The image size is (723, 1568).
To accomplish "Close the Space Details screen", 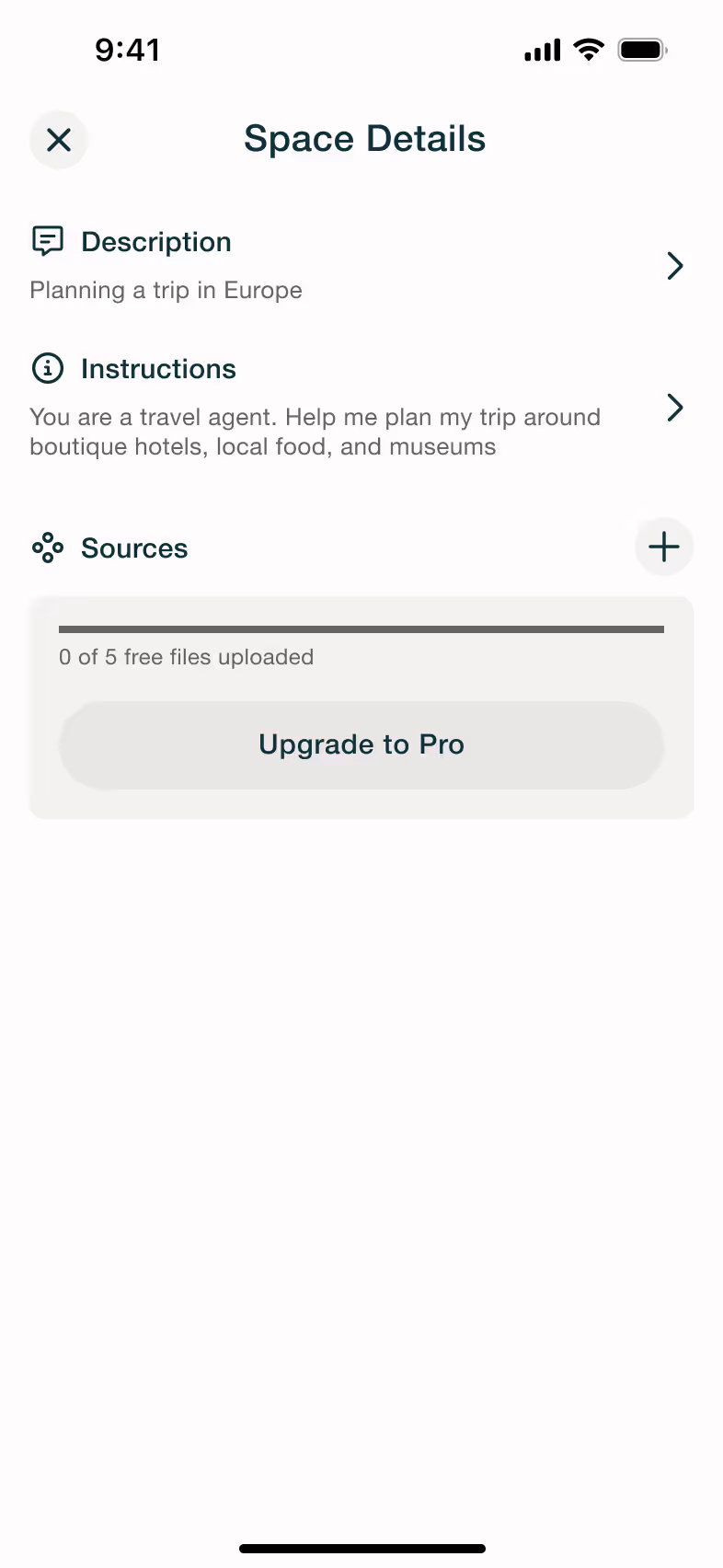I will [x=59, y=140].
